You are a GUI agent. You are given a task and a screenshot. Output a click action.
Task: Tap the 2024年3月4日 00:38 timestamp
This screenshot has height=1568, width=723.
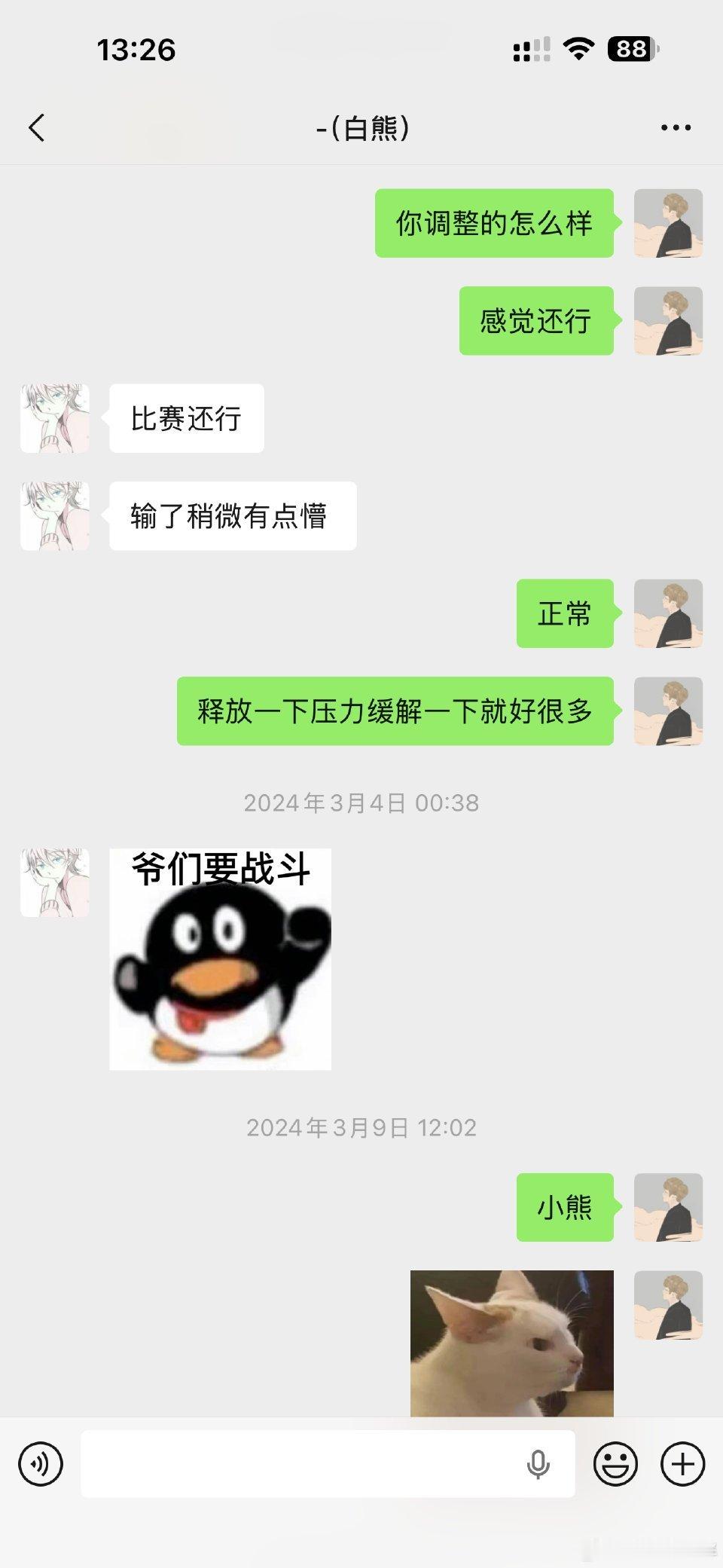click(361, 803)
